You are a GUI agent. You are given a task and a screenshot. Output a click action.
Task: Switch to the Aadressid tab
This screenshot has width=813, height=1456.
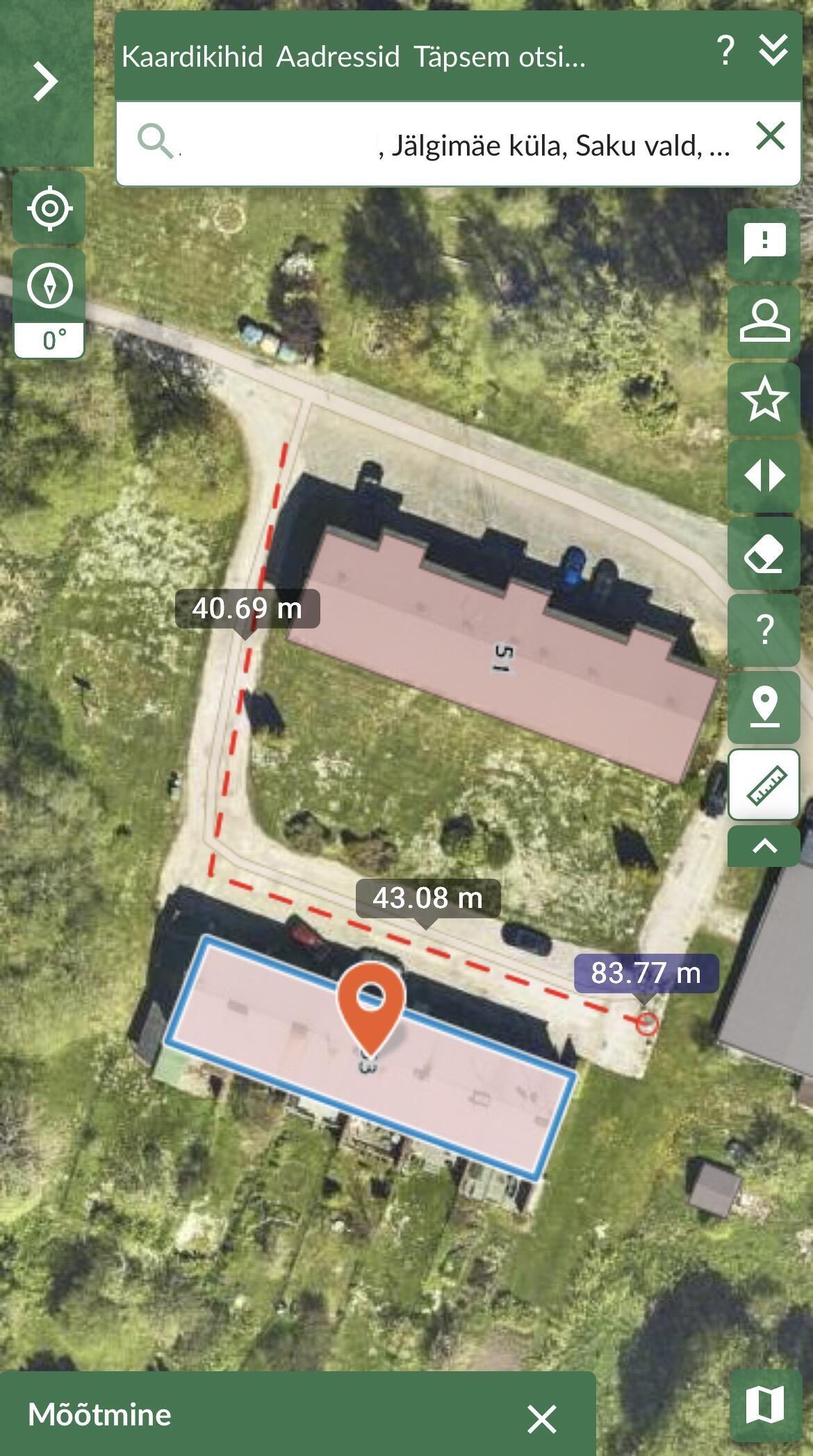tap(338, 56)
